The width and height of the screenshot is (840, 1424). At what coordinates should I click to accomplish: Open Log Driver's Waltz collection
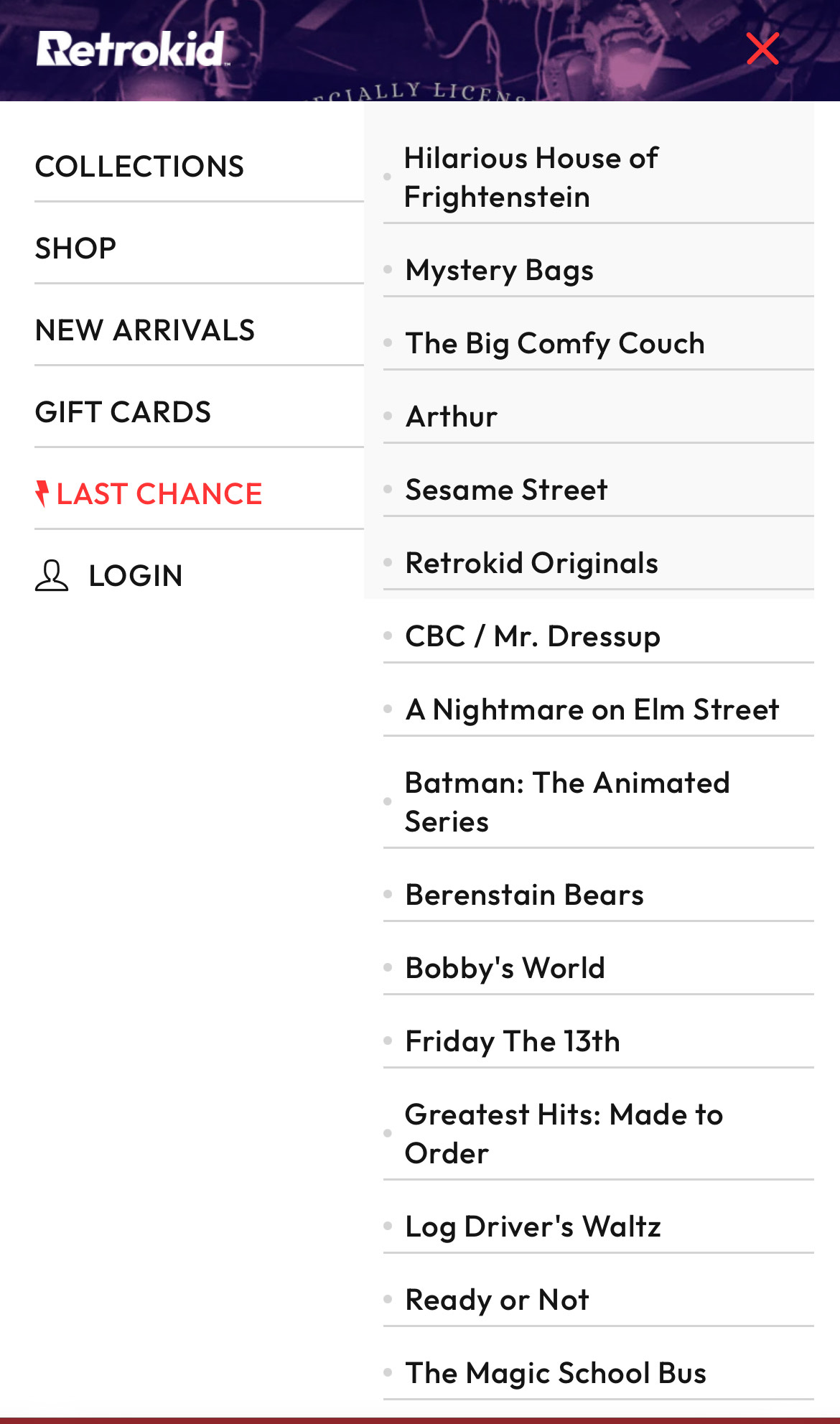point(533,1227)
